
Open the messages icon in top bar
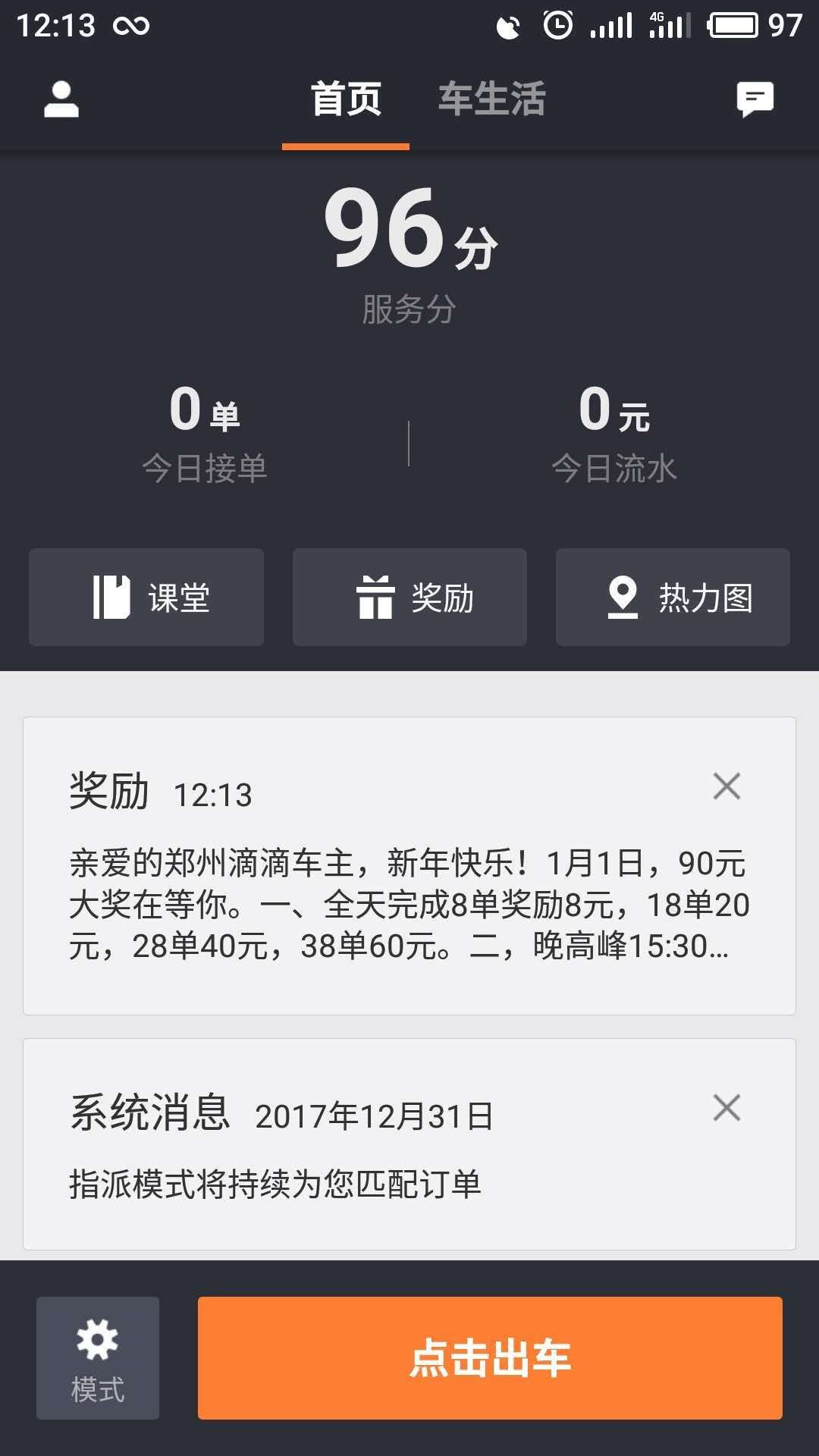coord(755,99)
